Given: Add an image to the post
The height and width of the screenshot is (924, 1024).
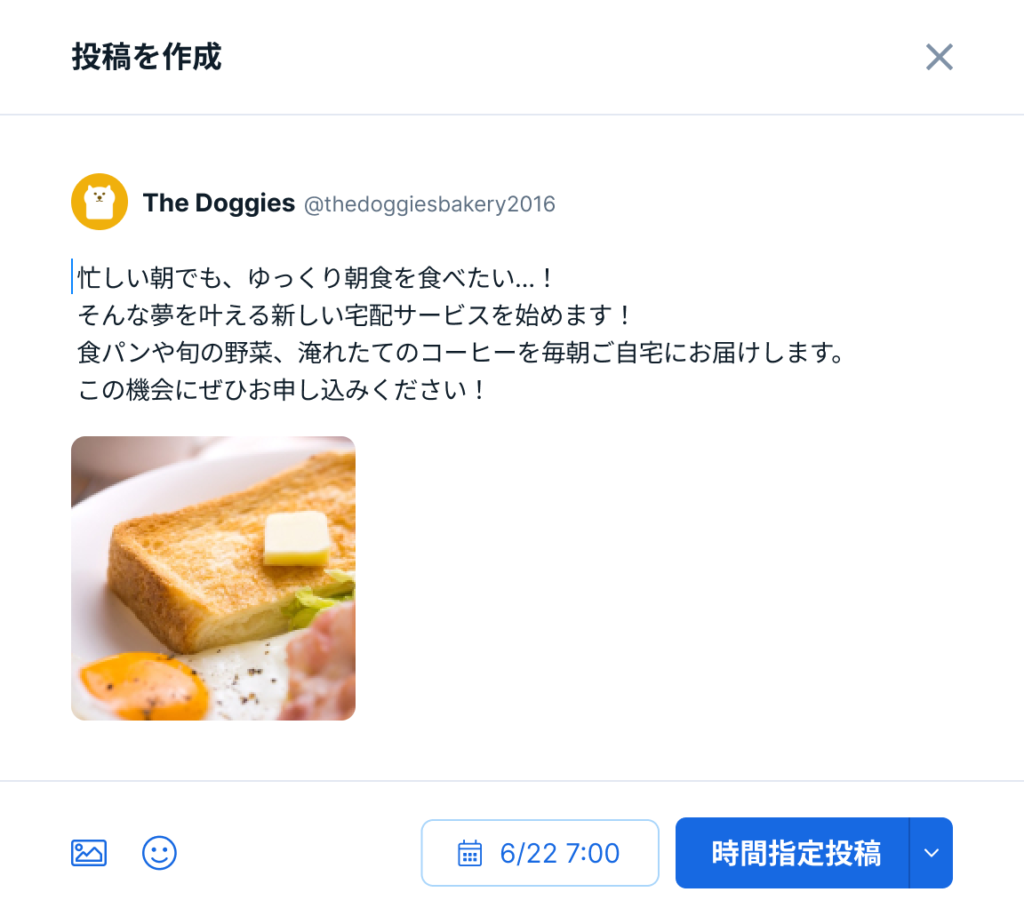Looking at the screenshot, I should 89,853.
